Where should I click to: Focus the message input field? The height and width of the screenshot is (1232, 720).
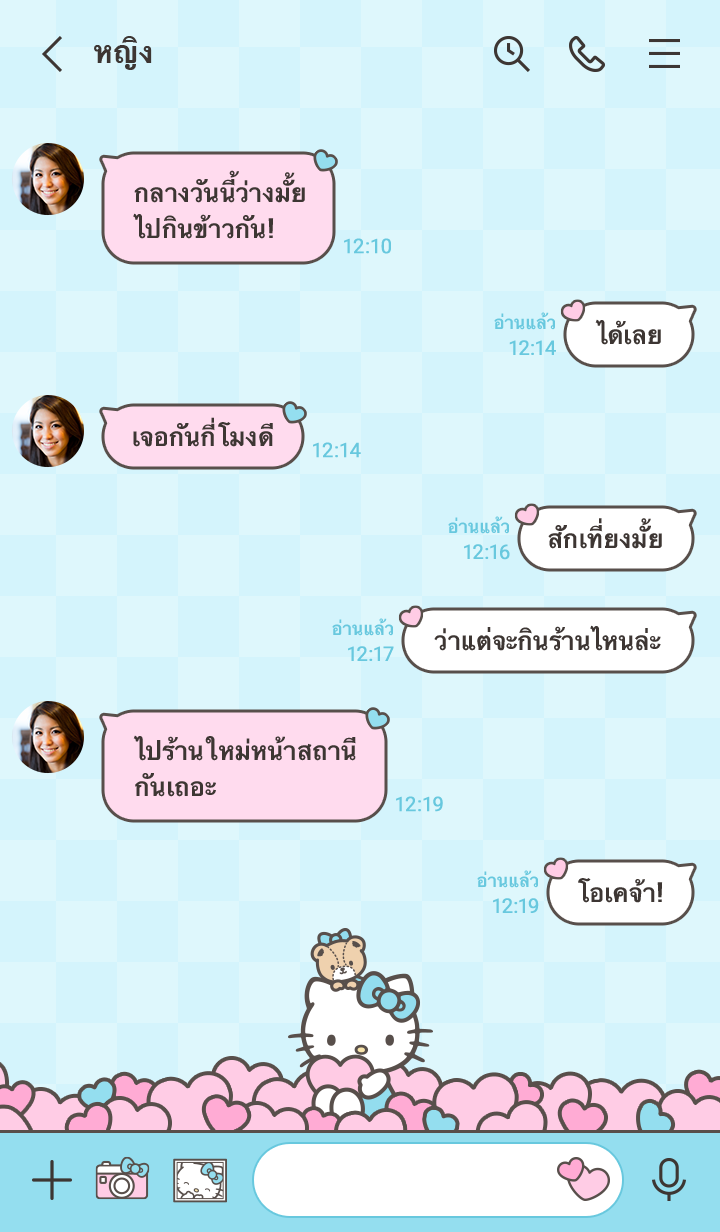tap(400, 1180)
